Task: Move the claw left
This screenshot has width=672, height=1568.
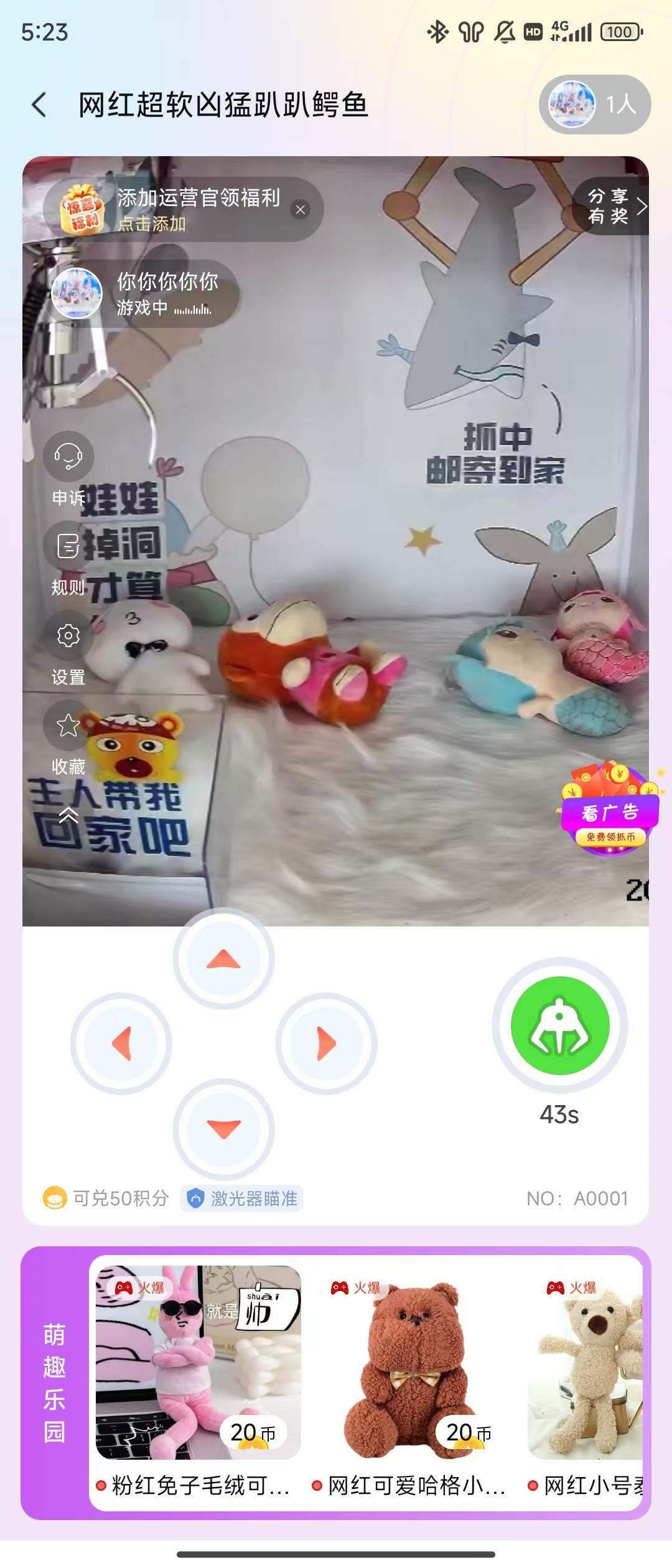Action: tap(121, 1043)
